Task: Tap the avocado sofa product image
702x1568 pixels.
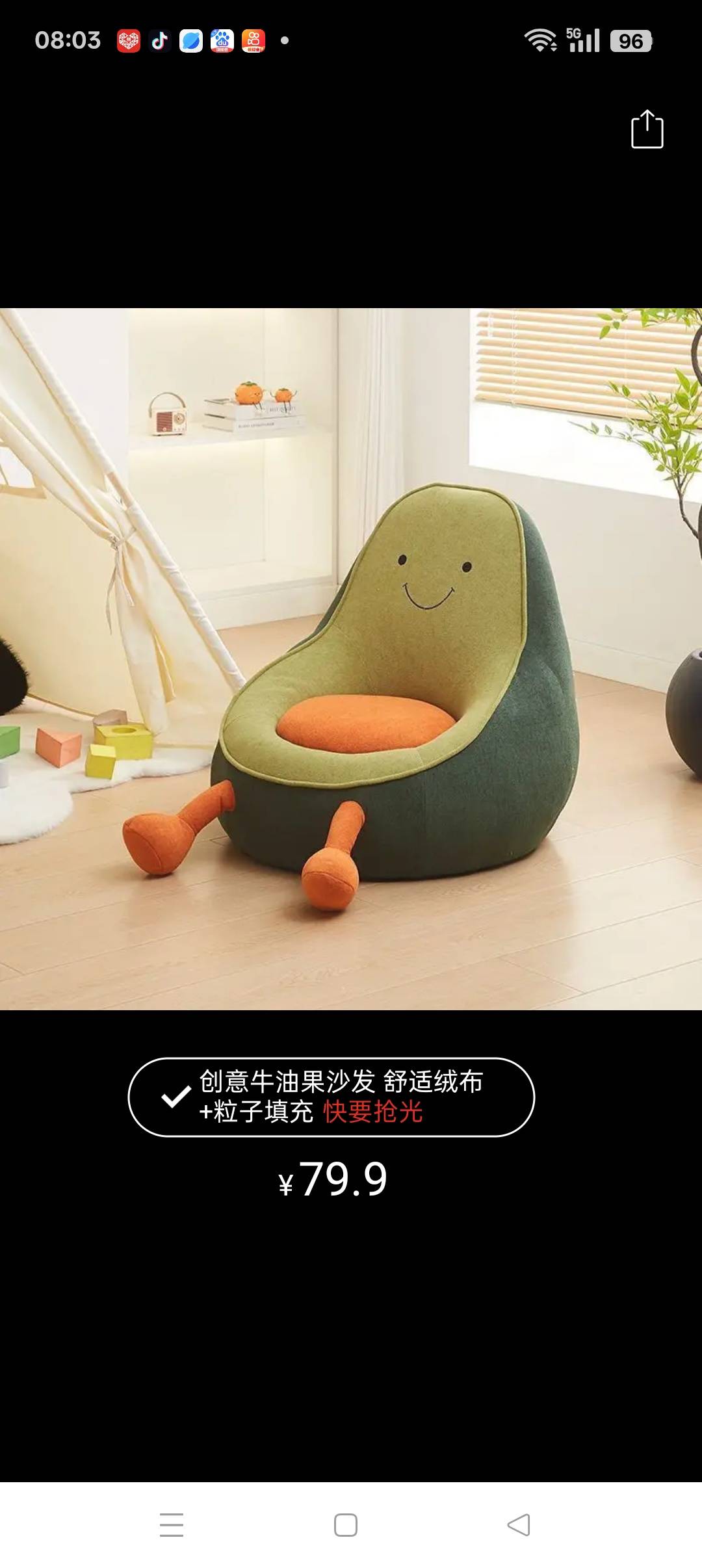Action: coord(351,658)
